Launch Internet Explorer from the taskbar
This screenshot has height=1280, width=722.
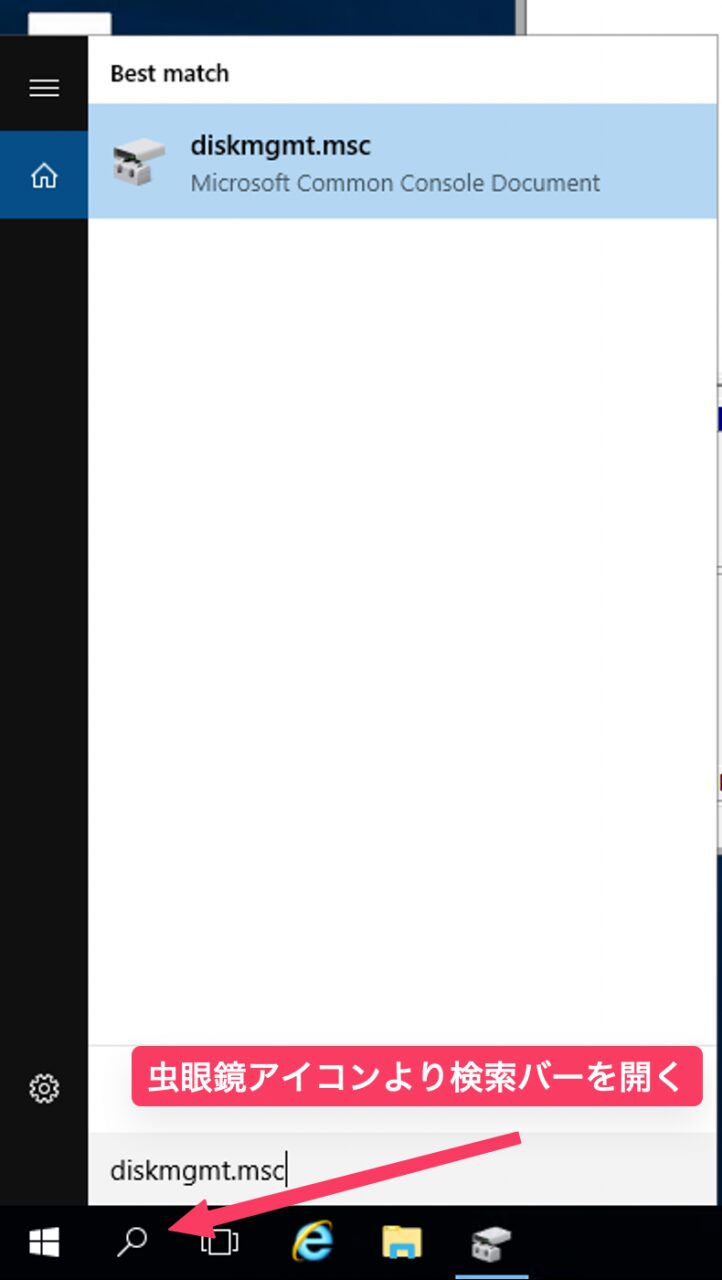pos(312,1243)
